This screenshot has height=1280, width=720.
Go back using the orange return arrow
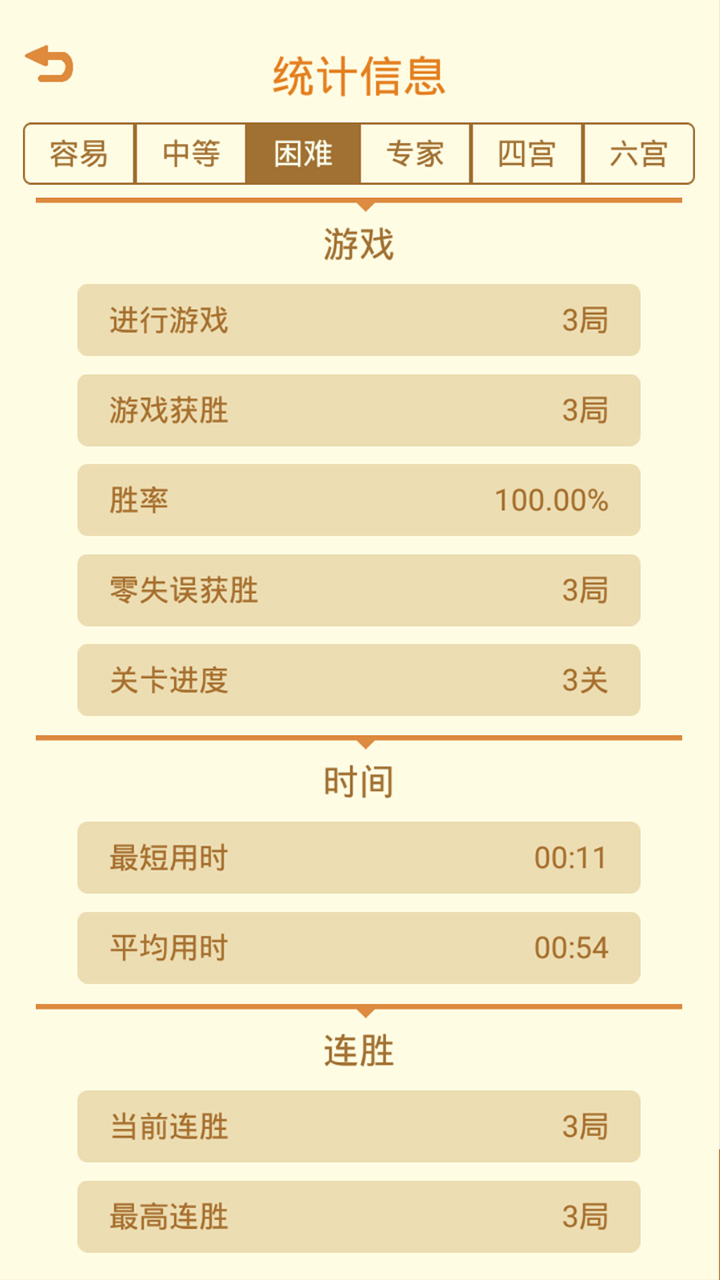pyautogui.click(x=49, y=64)
